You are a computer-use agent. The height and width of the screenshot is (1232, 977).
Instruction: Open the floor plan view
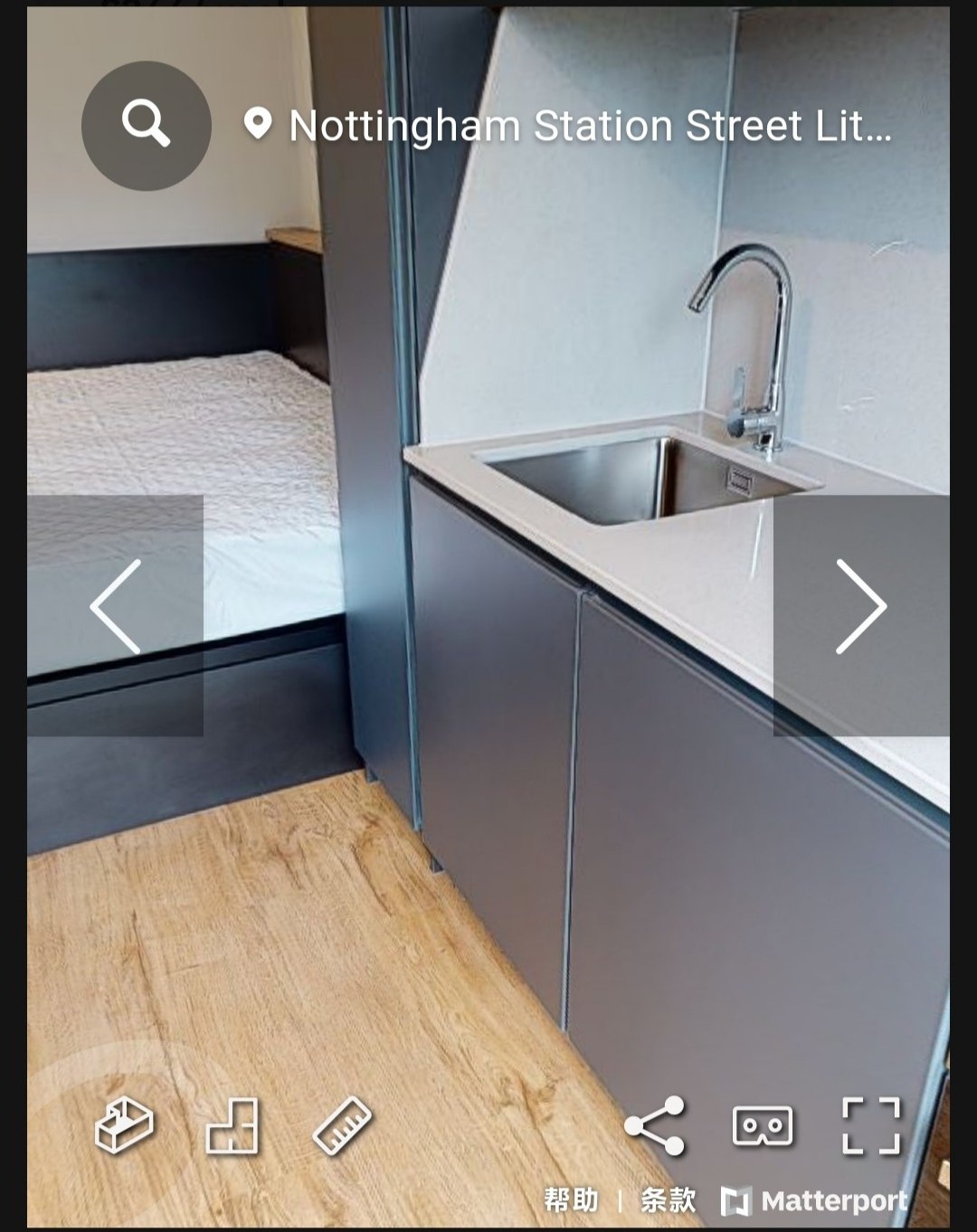[x=233, y=1125]
